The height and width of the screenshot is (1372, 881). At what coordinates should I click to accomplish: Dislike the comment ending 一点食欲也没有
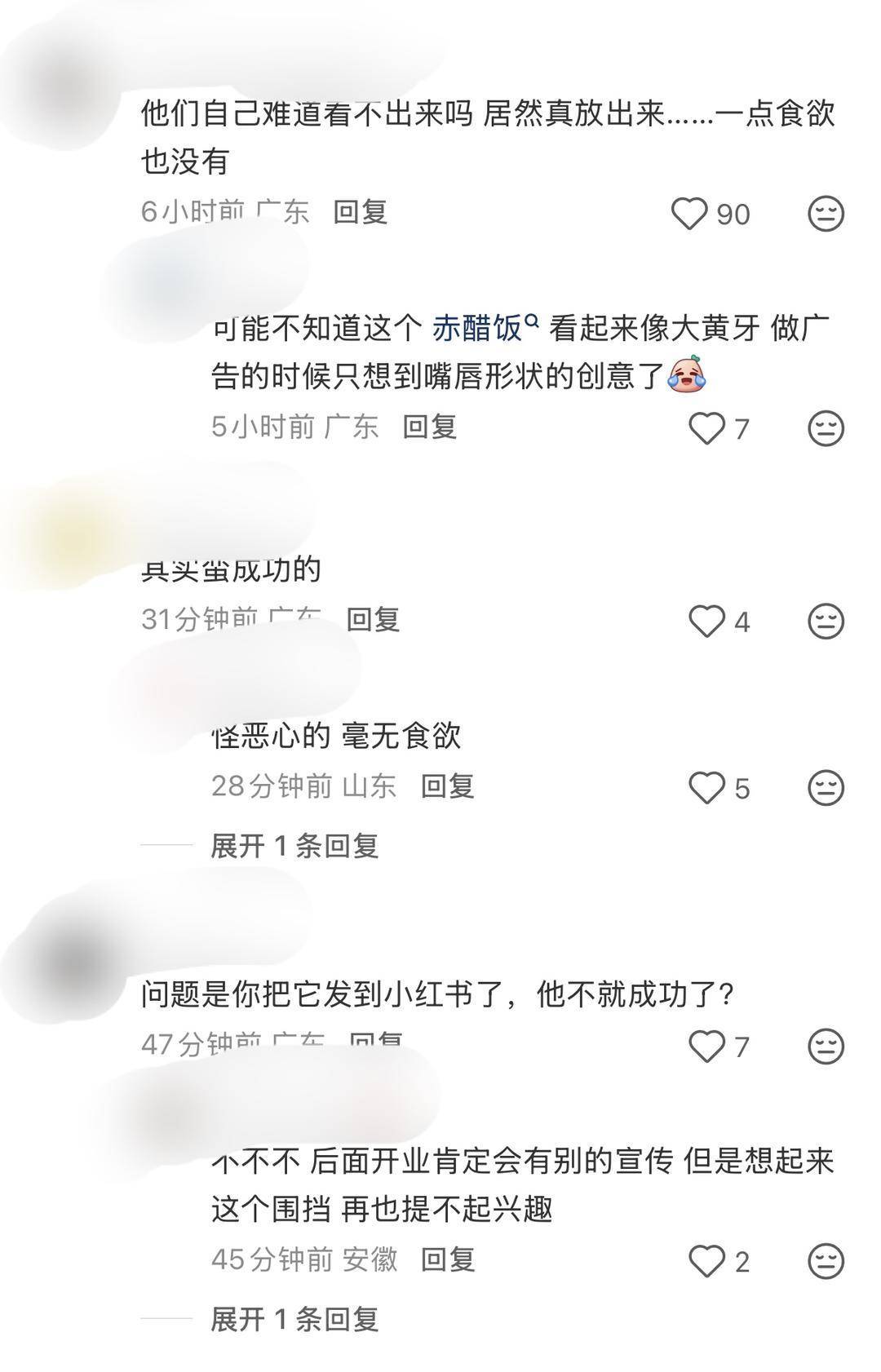point(826,214)
